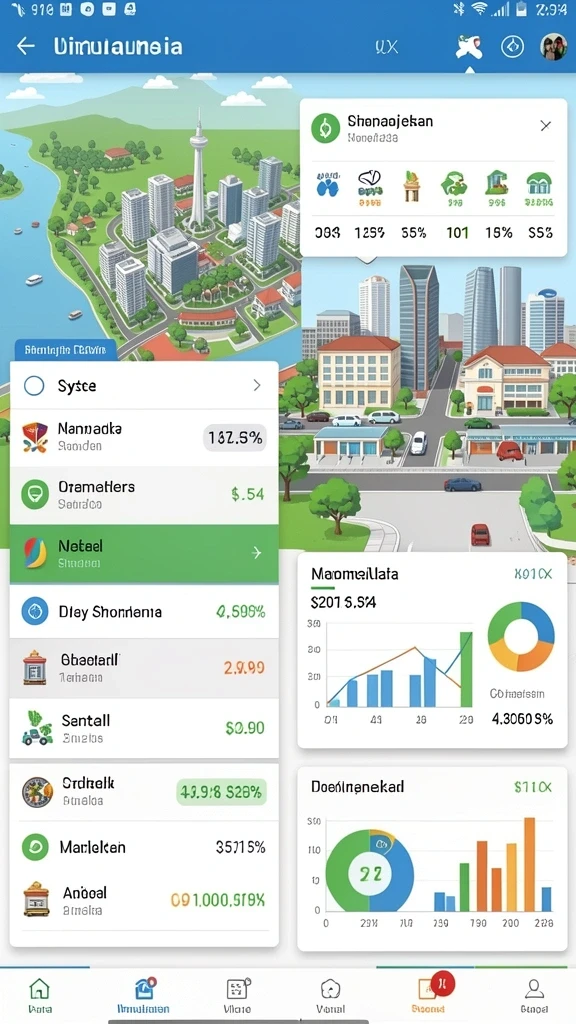
Task: Open the Doeninnekad chart card
Action: [x=432, y=858]
